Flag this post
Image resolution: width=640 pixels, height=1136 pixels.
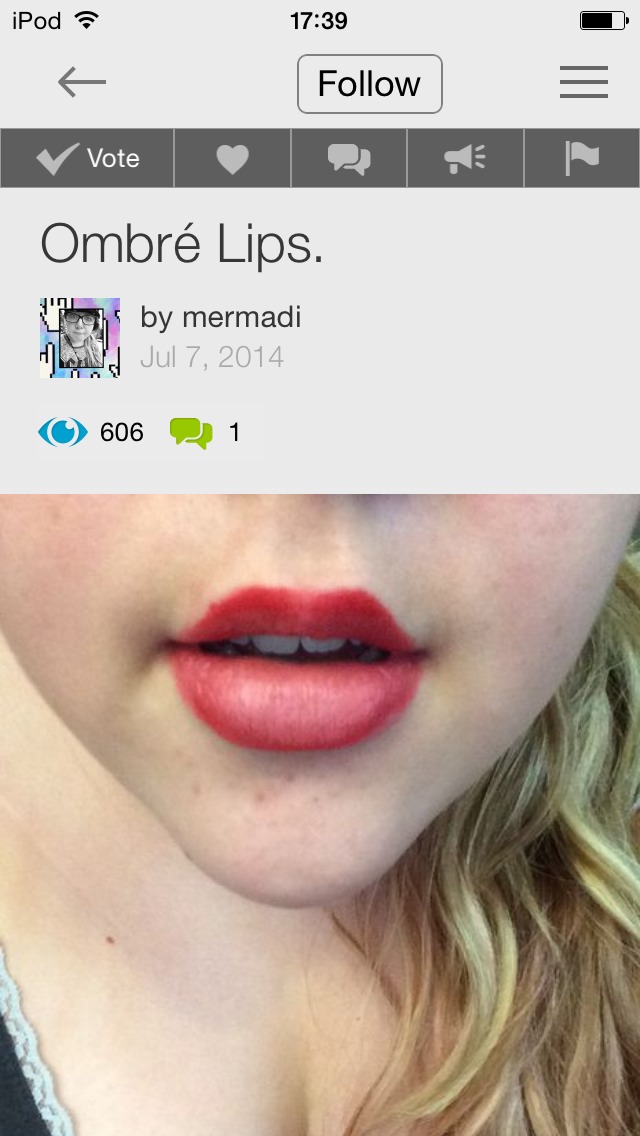click(581, 158)
